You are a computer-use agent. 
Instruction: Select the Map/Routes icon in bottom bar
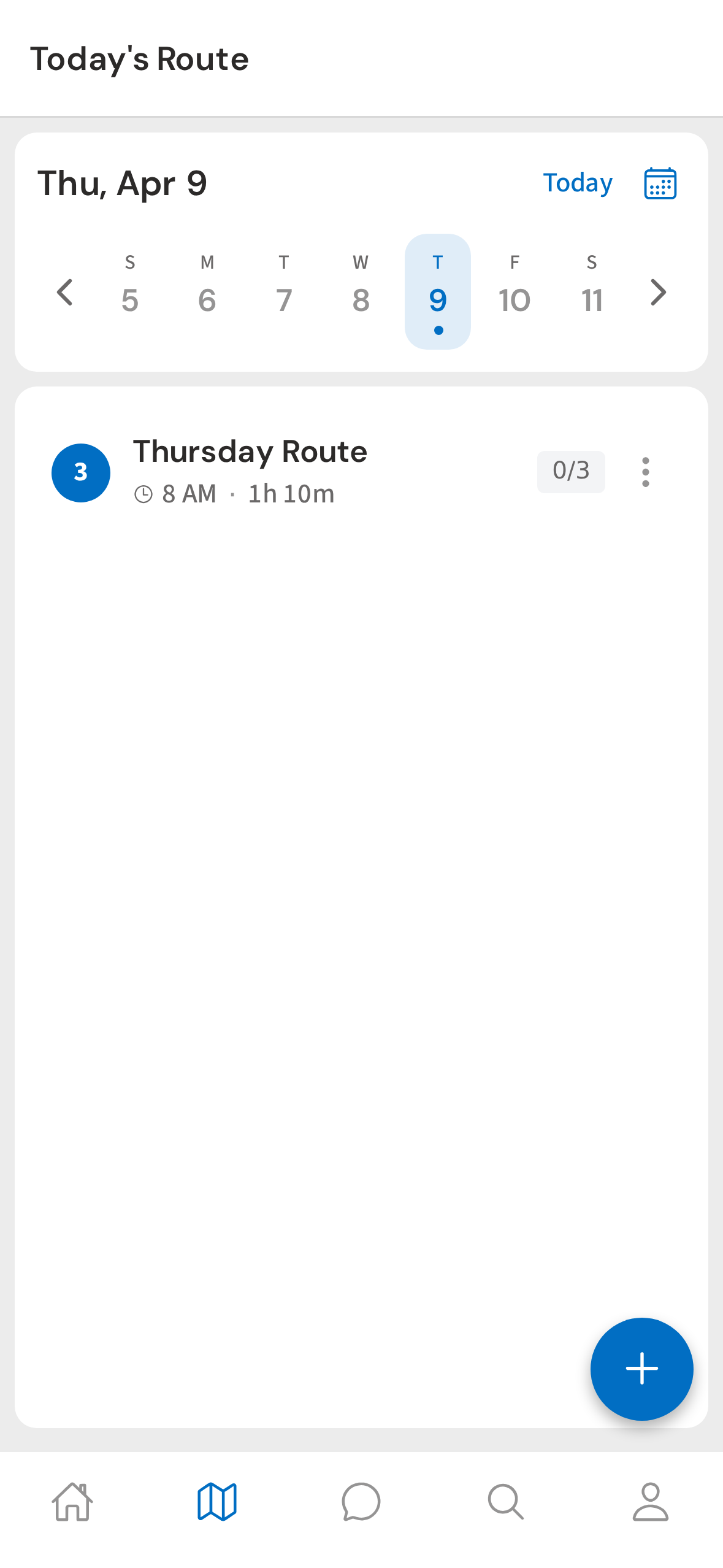(216, 1503)
